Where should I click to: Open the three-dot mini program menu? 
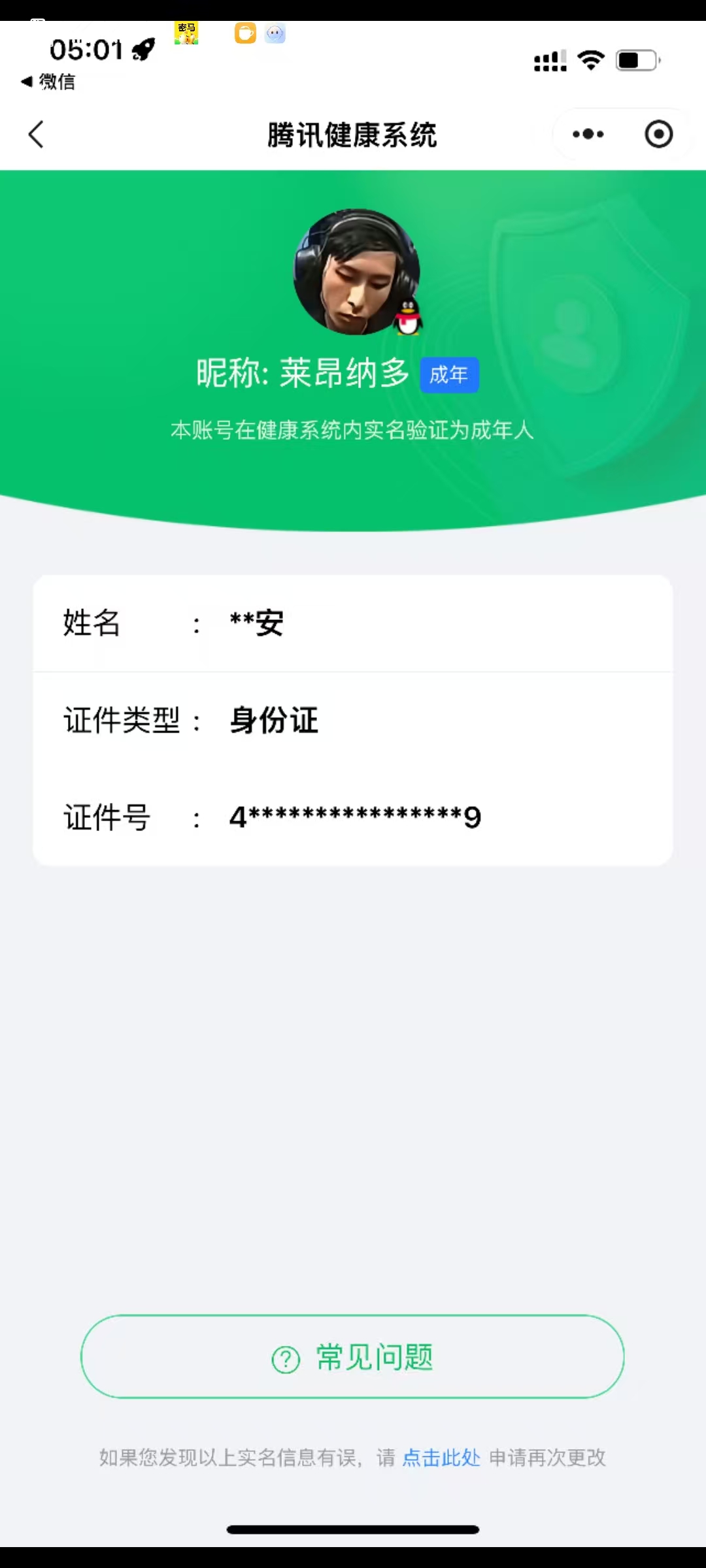coord(588,135)
